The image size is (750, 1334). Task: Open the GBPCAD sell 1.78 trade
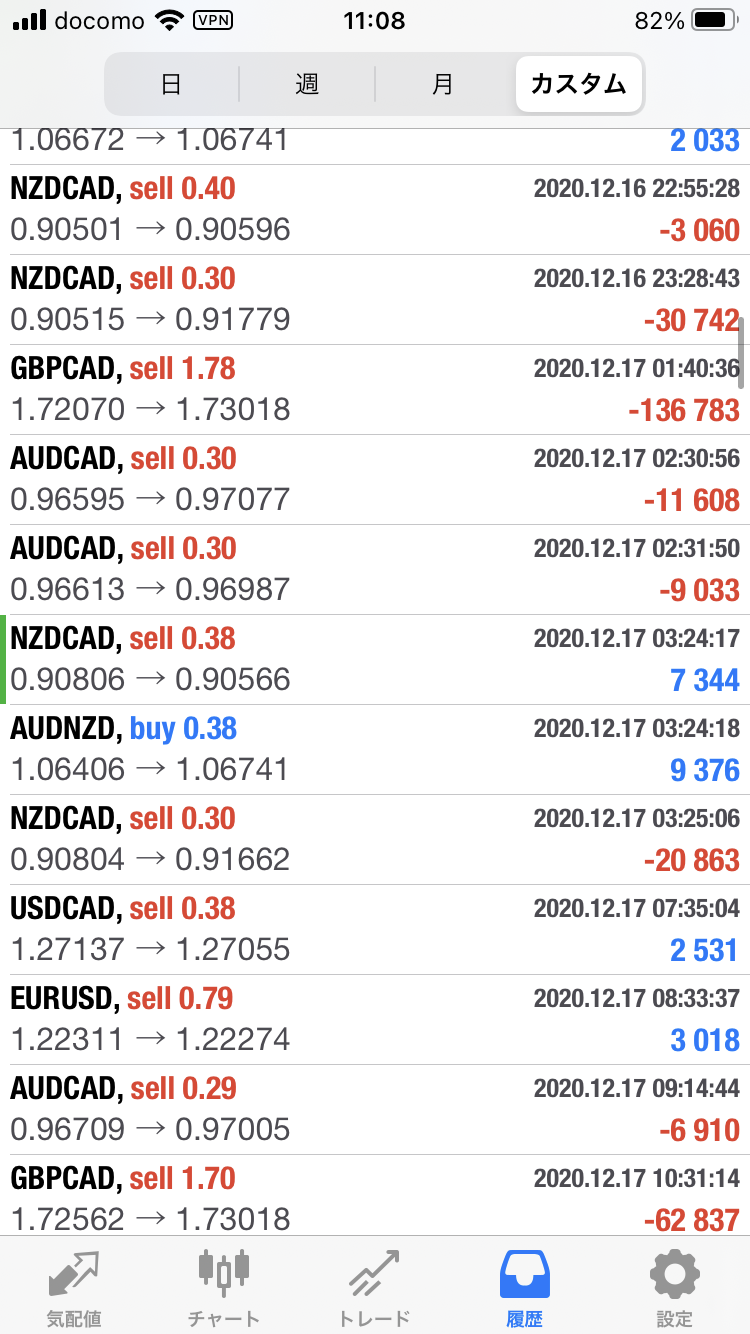coord(375,390)
